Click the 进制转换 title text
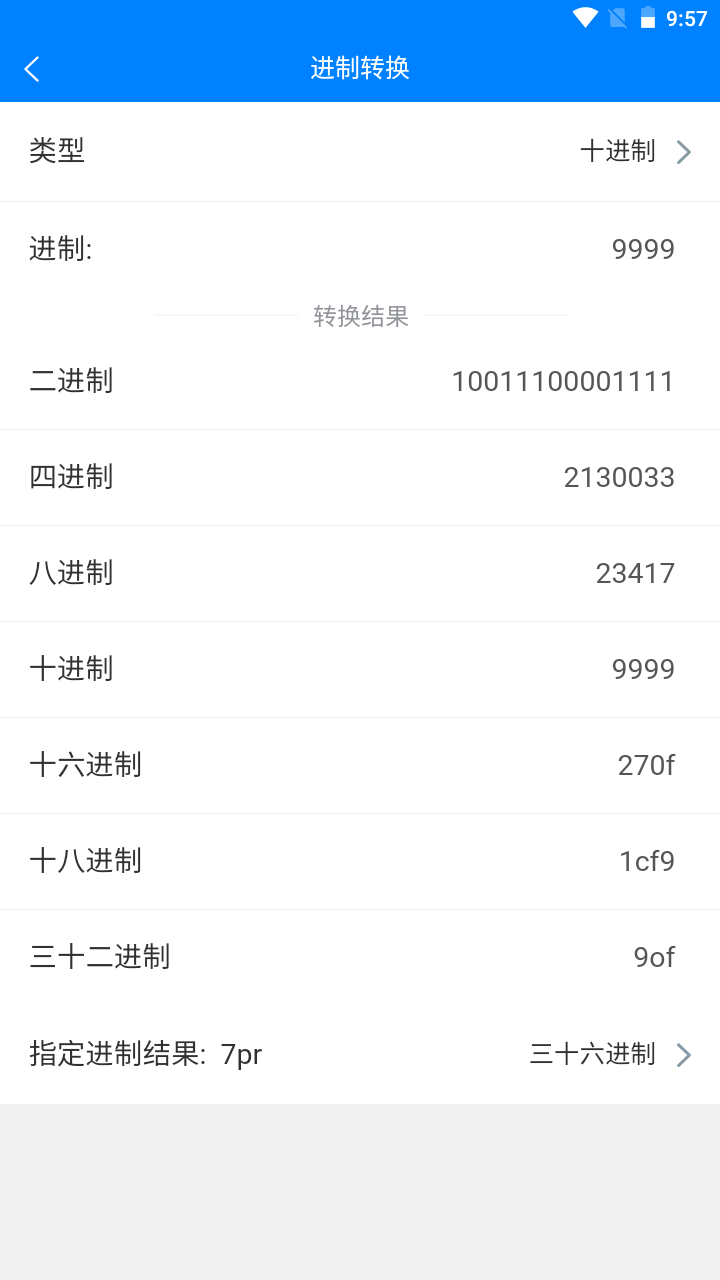 (x=359, y=68)
